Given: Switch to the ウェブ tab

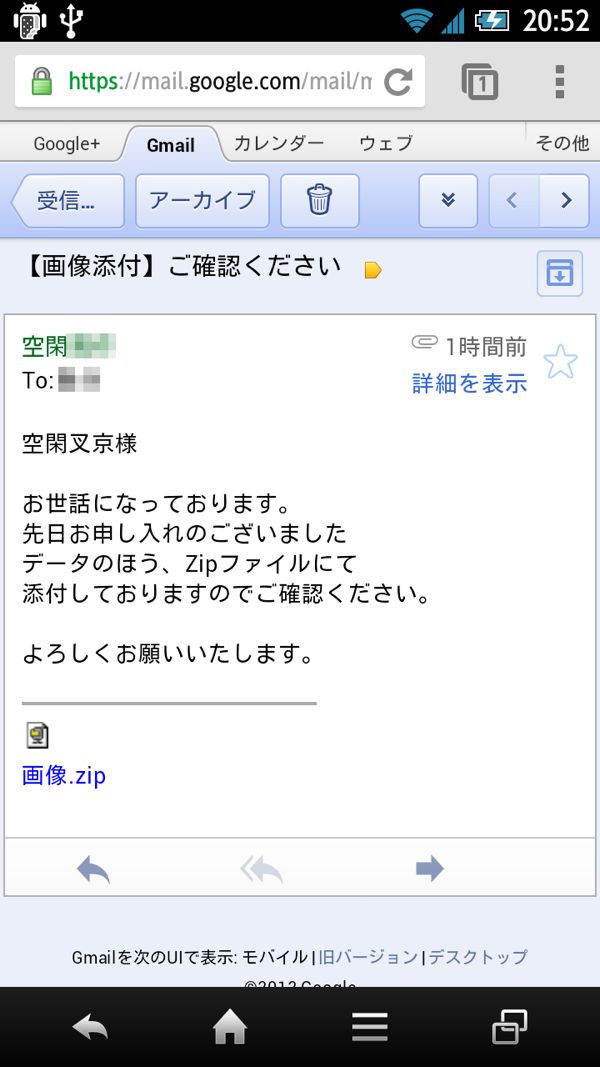Looking at the screenshot, I should pos(386,144).
